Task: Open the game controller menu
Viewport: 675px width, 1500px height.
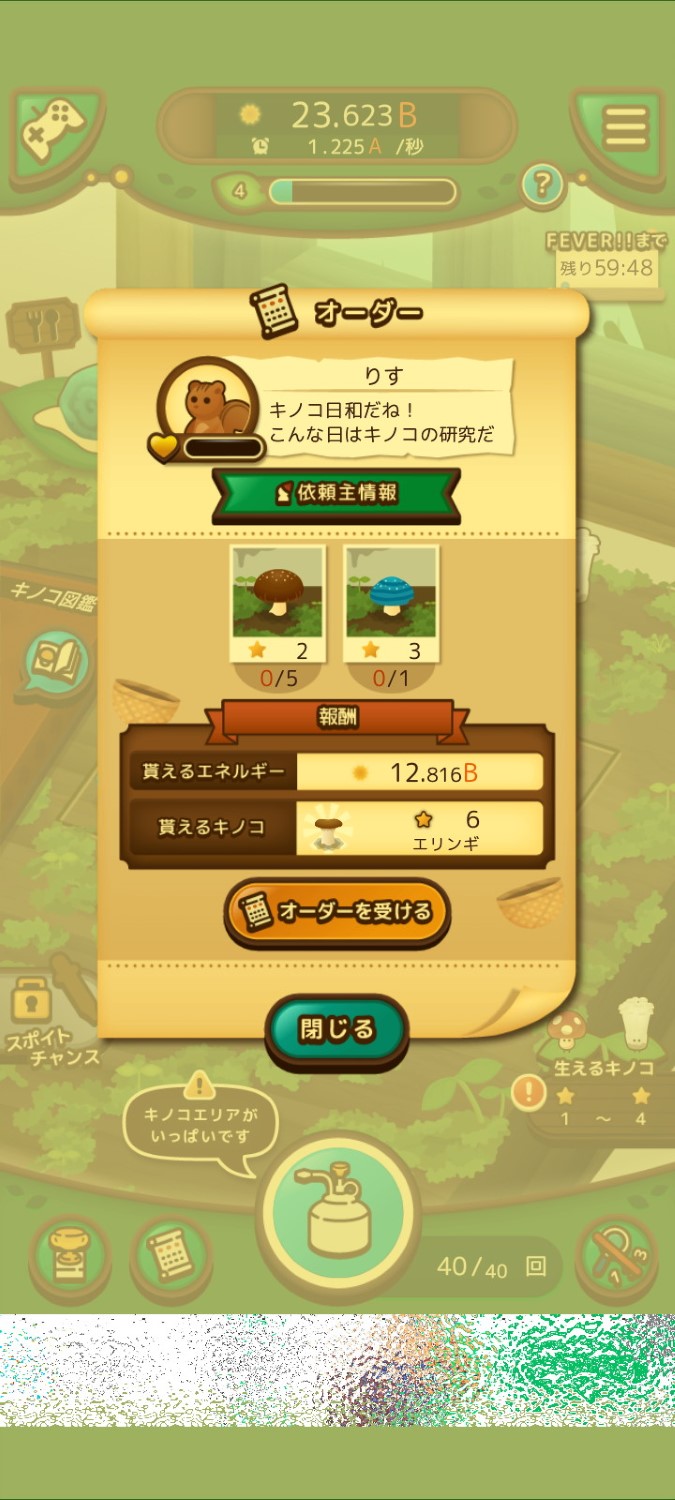Action: (56, 131)
